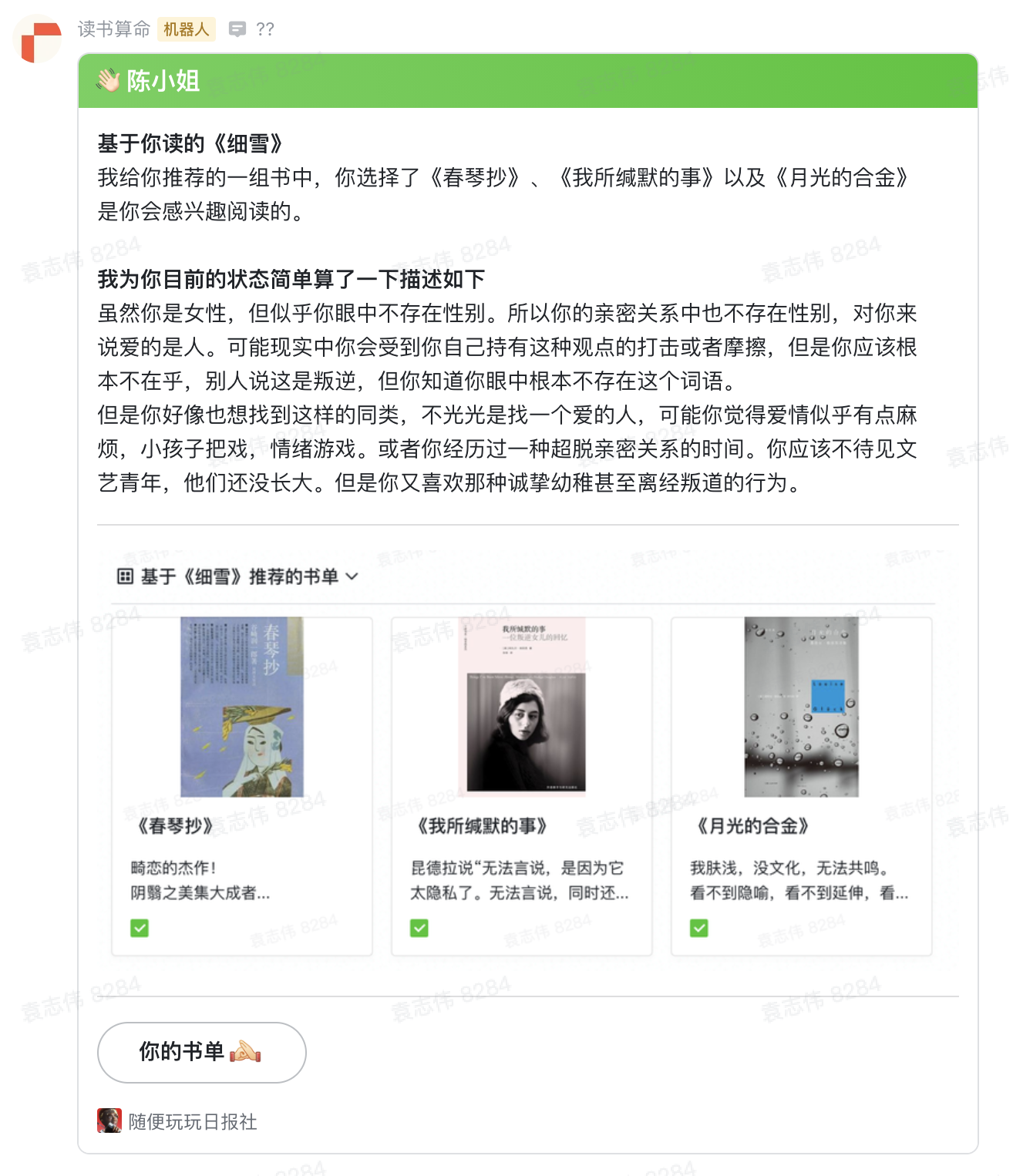This screenshot has height=1176, width=1013.
Task: Open the 《春琴抄》 book card
Action: [x=242, y=786]
